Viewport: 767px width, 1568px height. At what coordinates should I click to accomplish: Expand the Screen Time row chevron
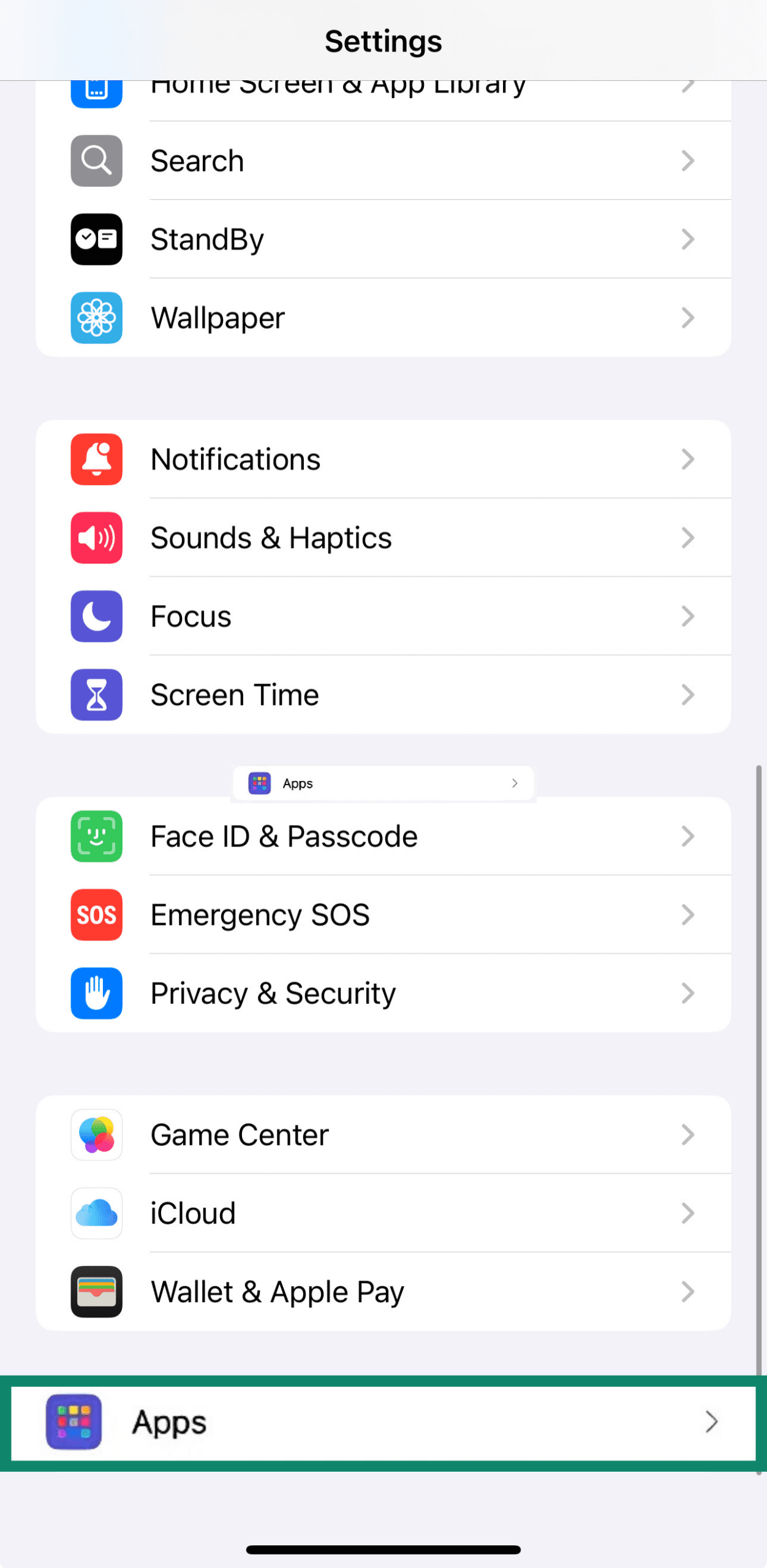pos(687,695)
